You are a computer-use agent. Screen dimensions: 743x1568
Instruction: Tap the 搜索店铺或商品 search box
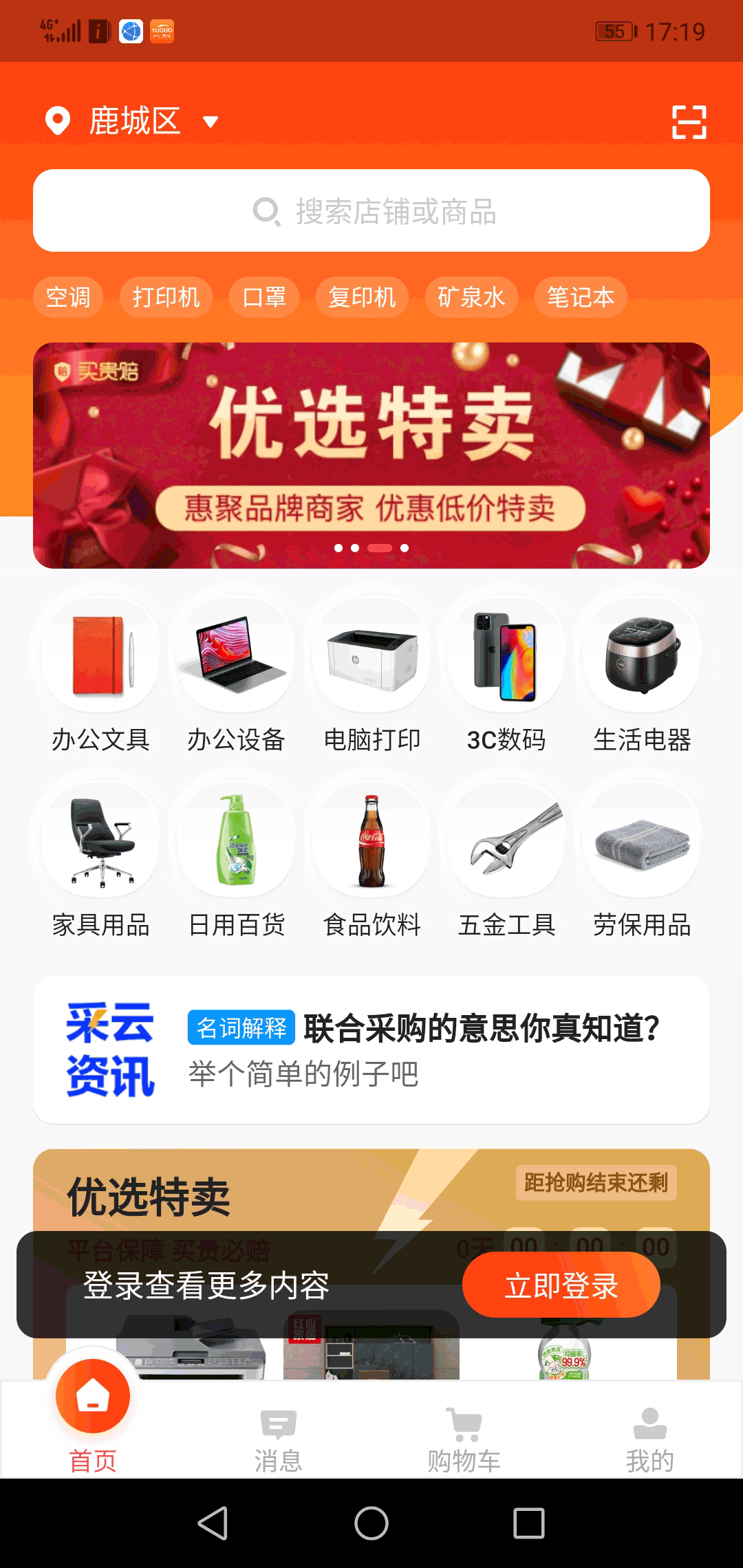point(371,211)
